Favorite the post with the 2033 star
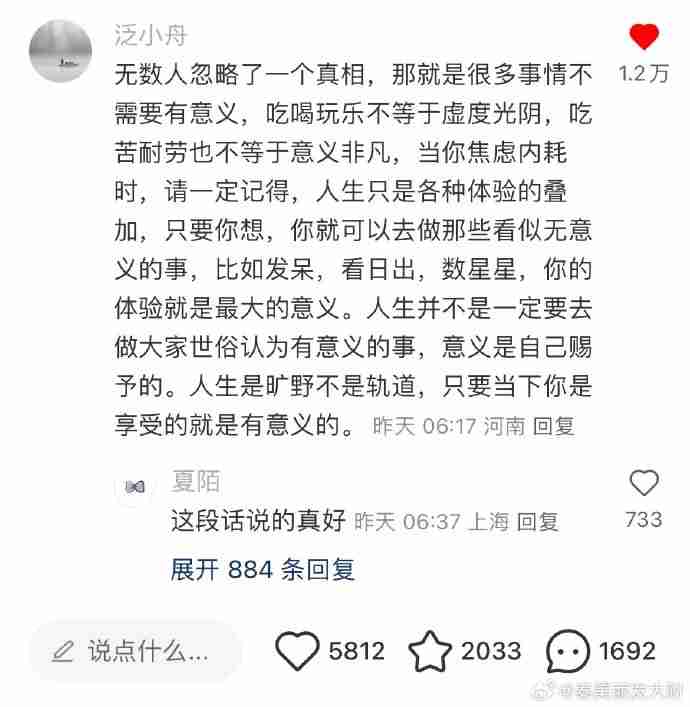 click(431, 652)
